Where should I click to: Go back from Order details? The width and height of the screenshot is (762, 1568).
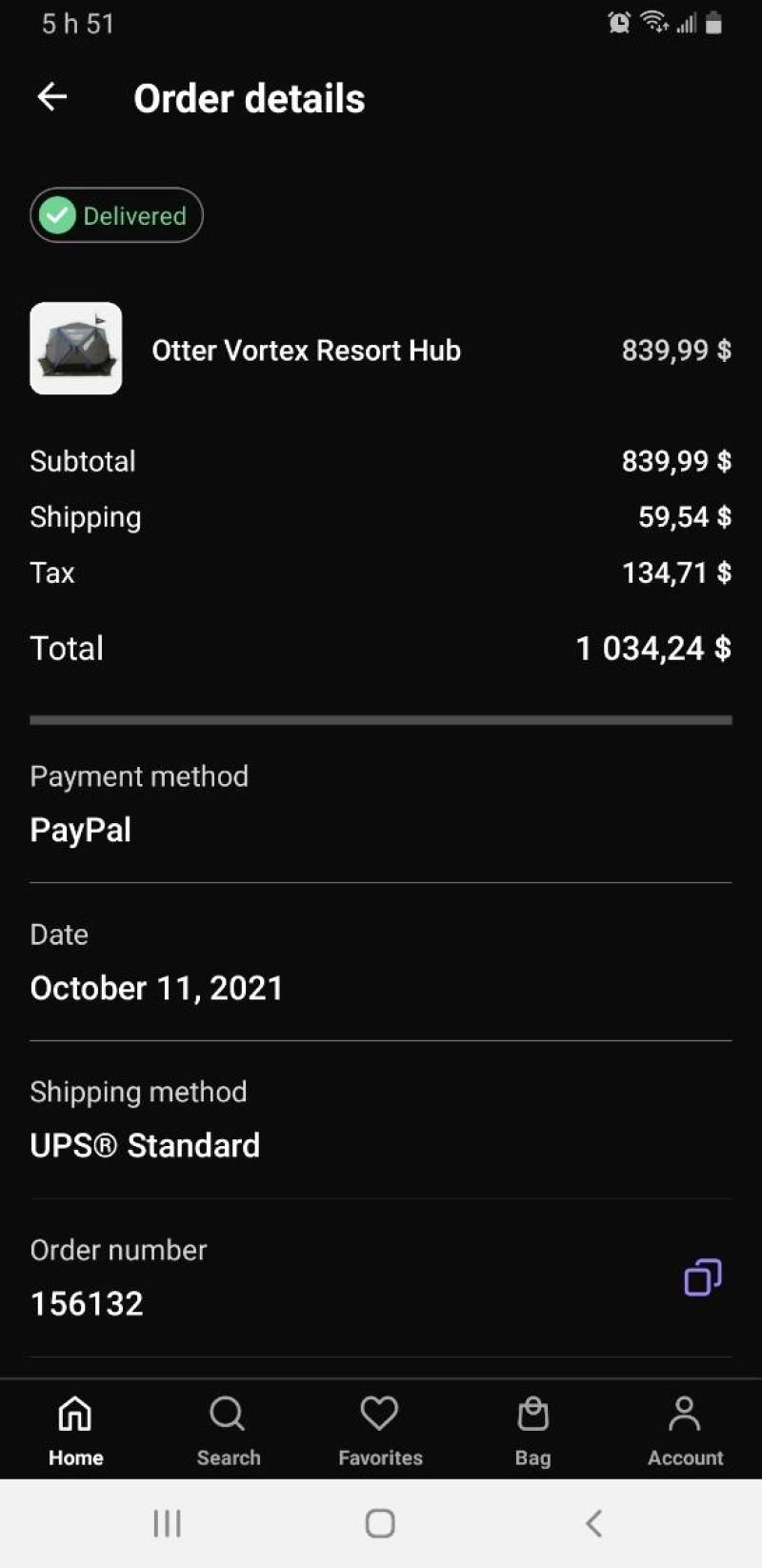click(51, 97)
